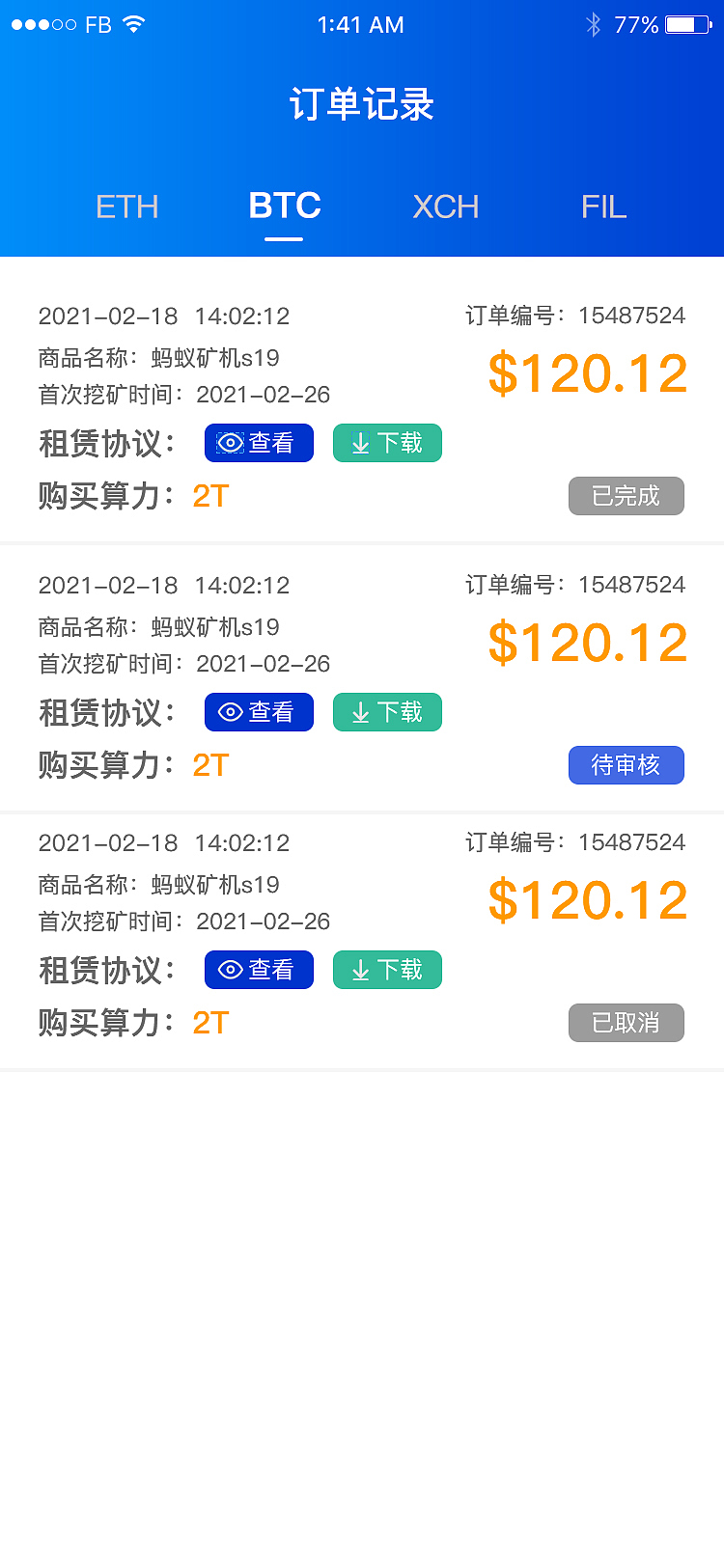This screenshot has width=724, height=1568.
Task: Click the 已完成 status label on the first order
Action: click(x=626, y=495)
